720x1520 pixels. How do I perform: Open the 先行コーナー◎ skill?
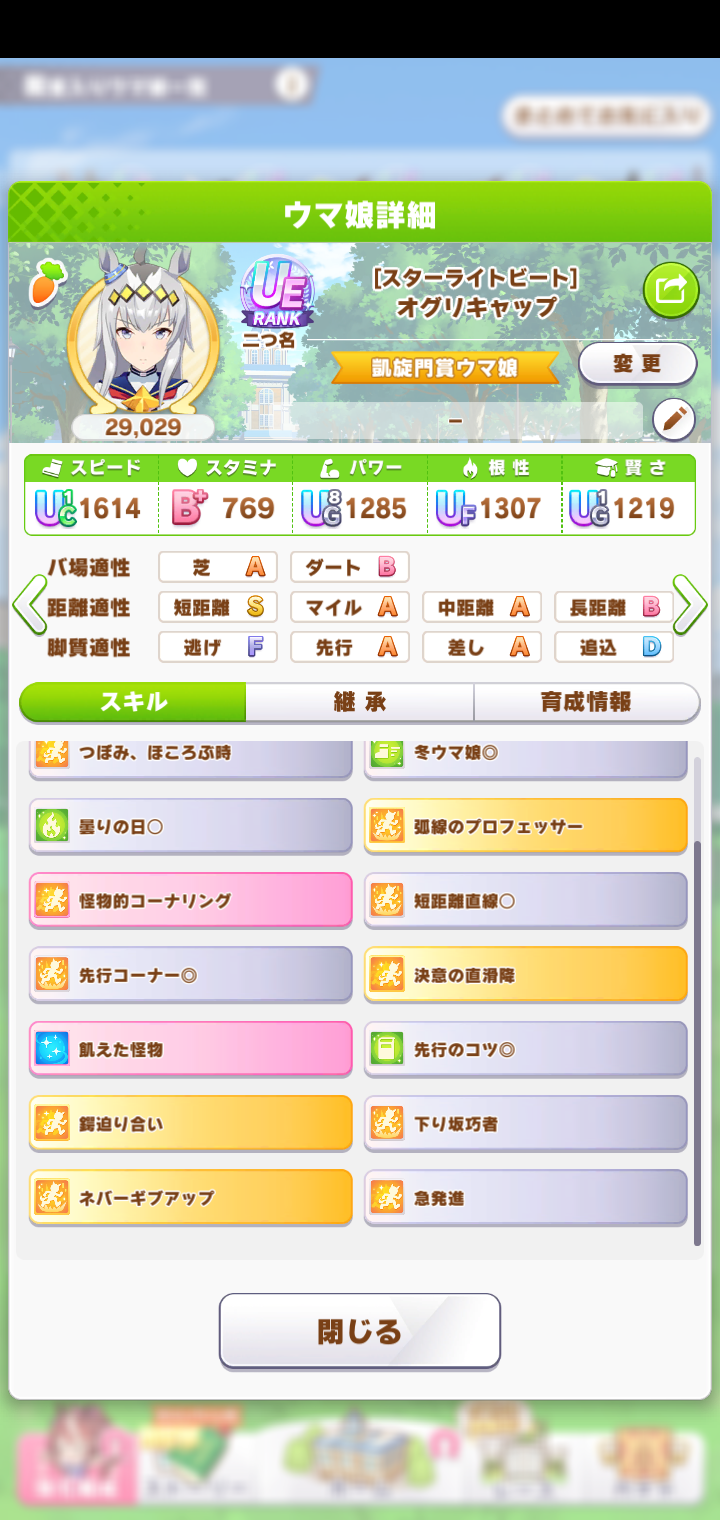click(190, 974)
